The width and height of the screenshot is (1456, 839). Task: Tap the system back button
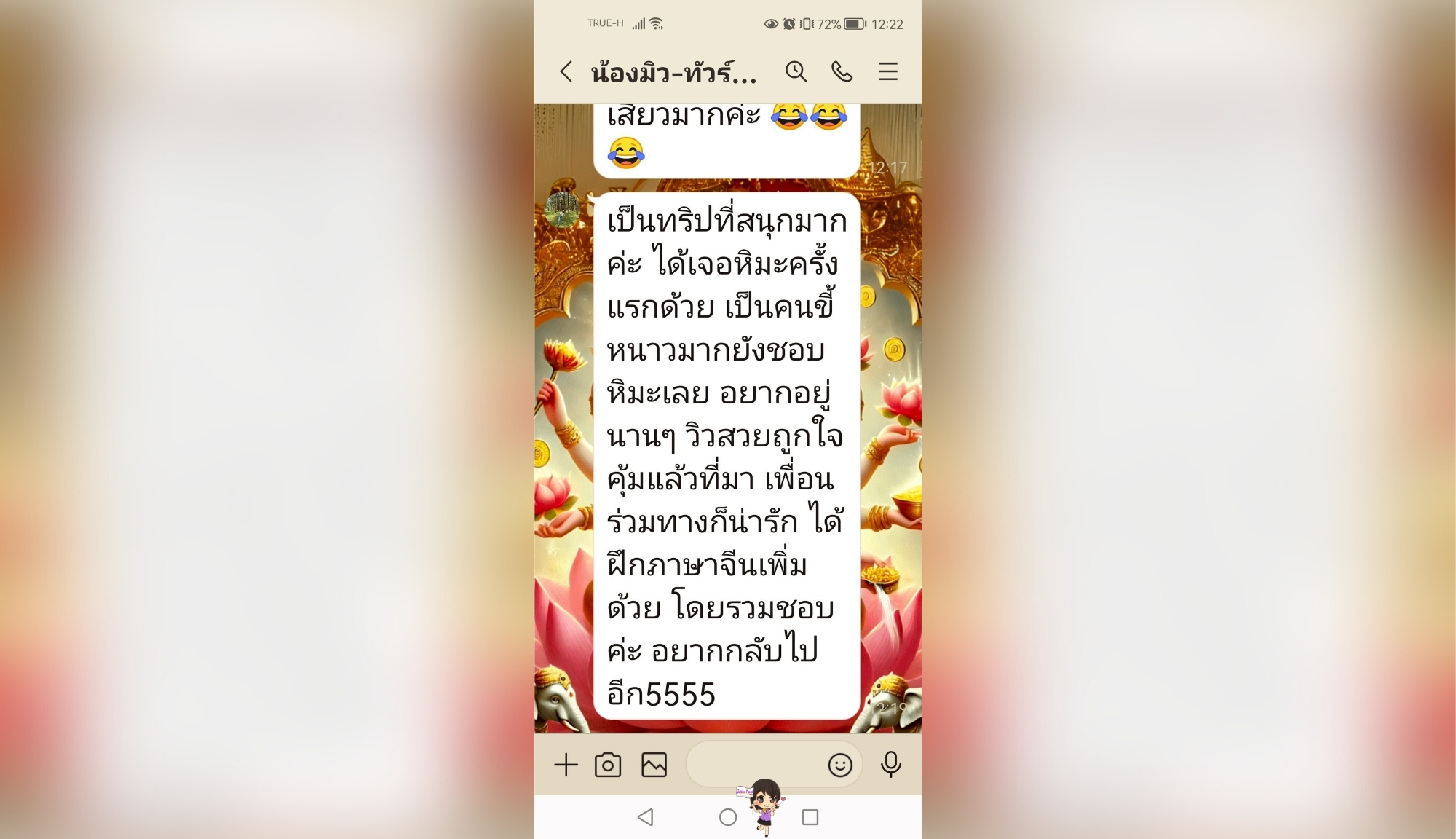point(646,817)
